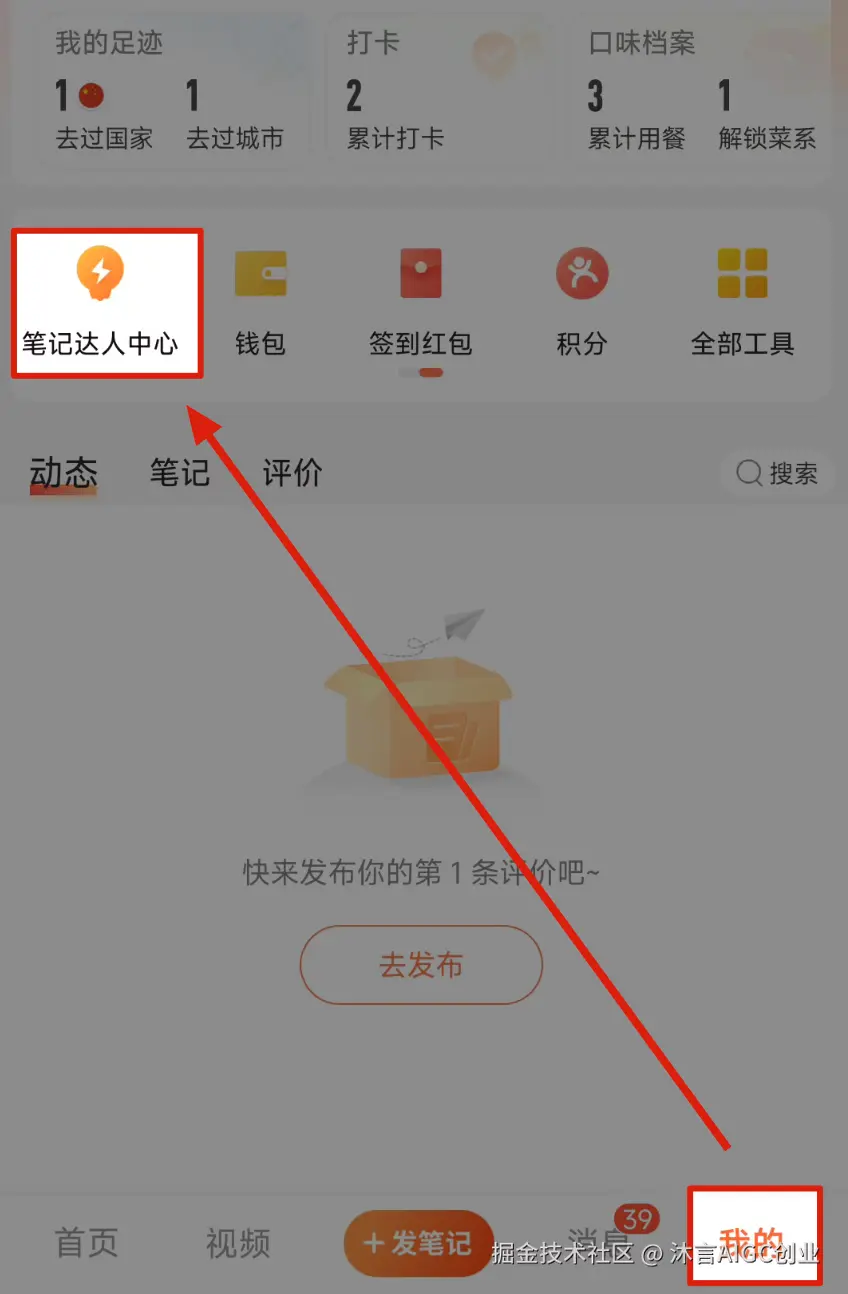
Task: Tap the 去发布 button
Action: [421, 965]
